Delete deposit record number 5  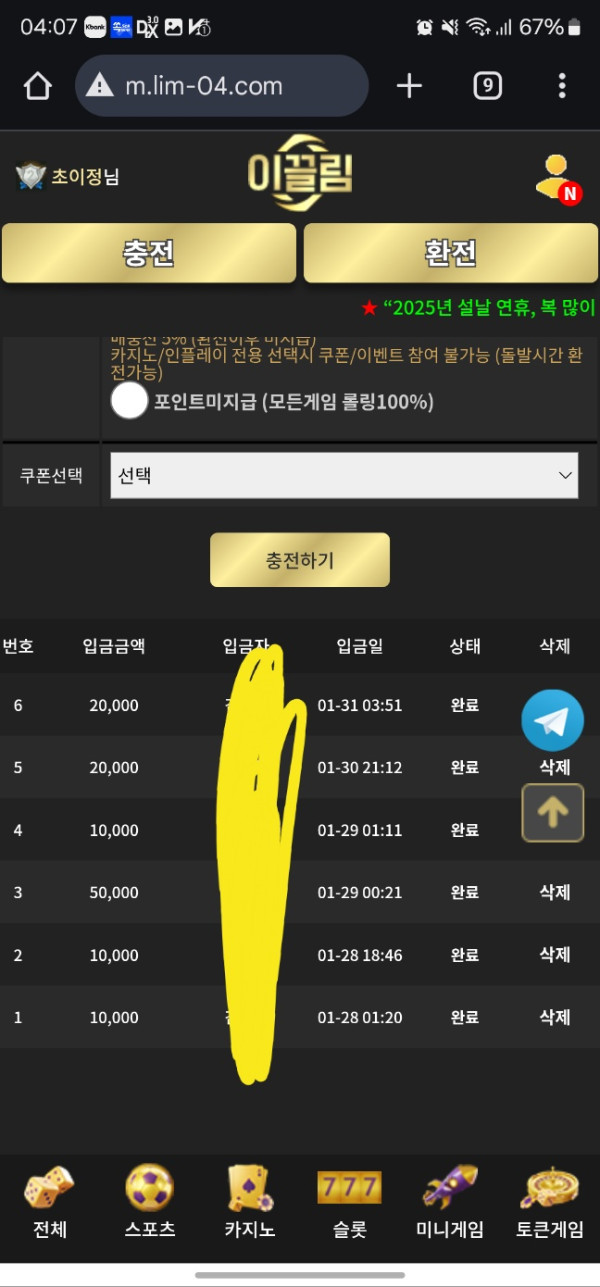(x=554, y=767)
